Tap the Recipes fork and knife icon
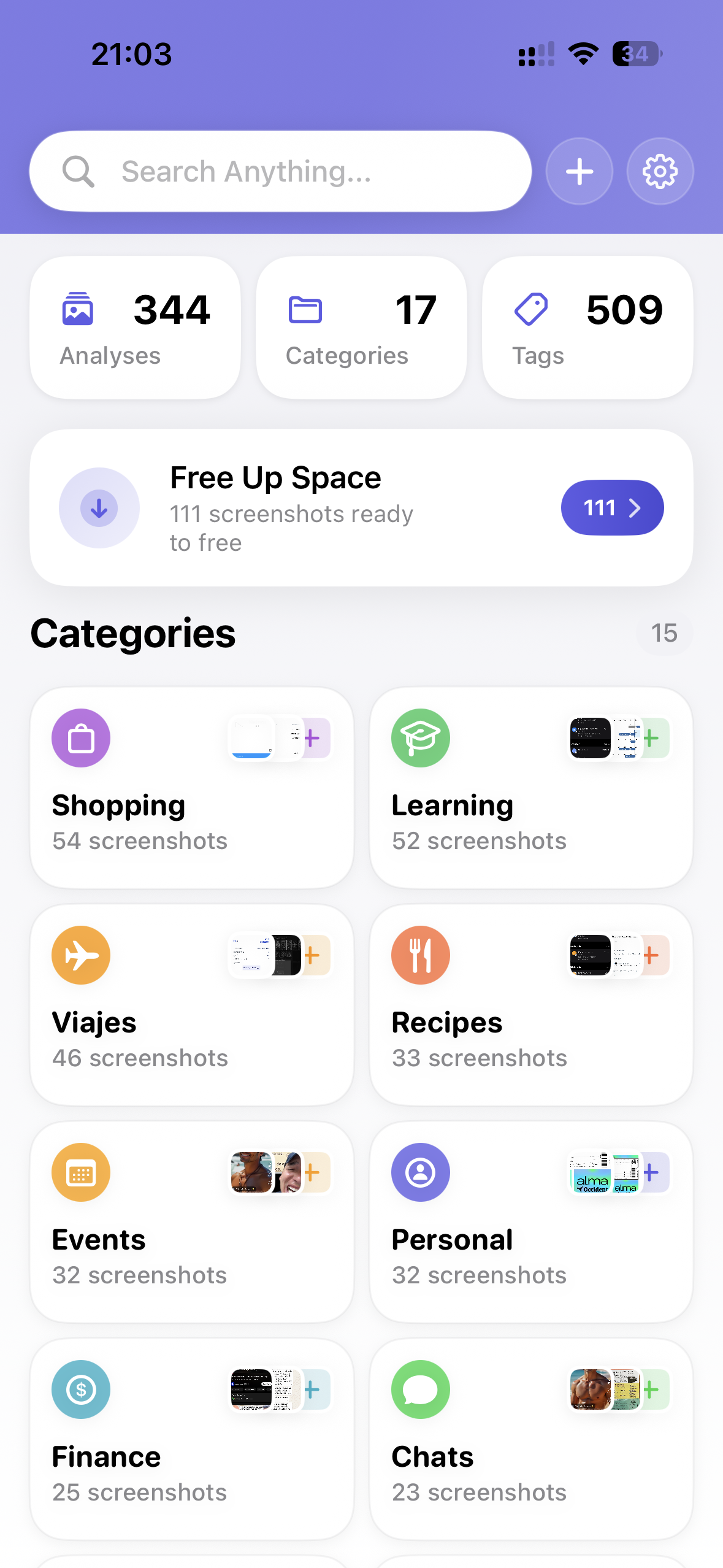Viewport: 723px width, 1568px height. [421, 955]
